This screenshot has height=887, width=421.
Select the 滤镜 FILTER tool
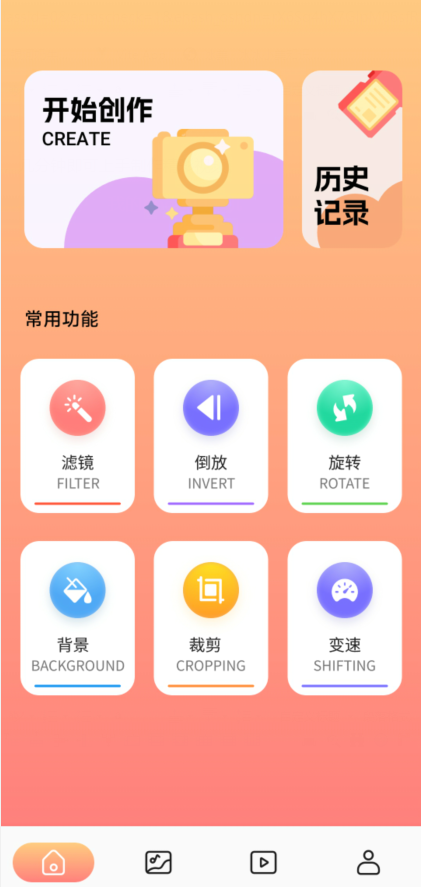point(78,436)
